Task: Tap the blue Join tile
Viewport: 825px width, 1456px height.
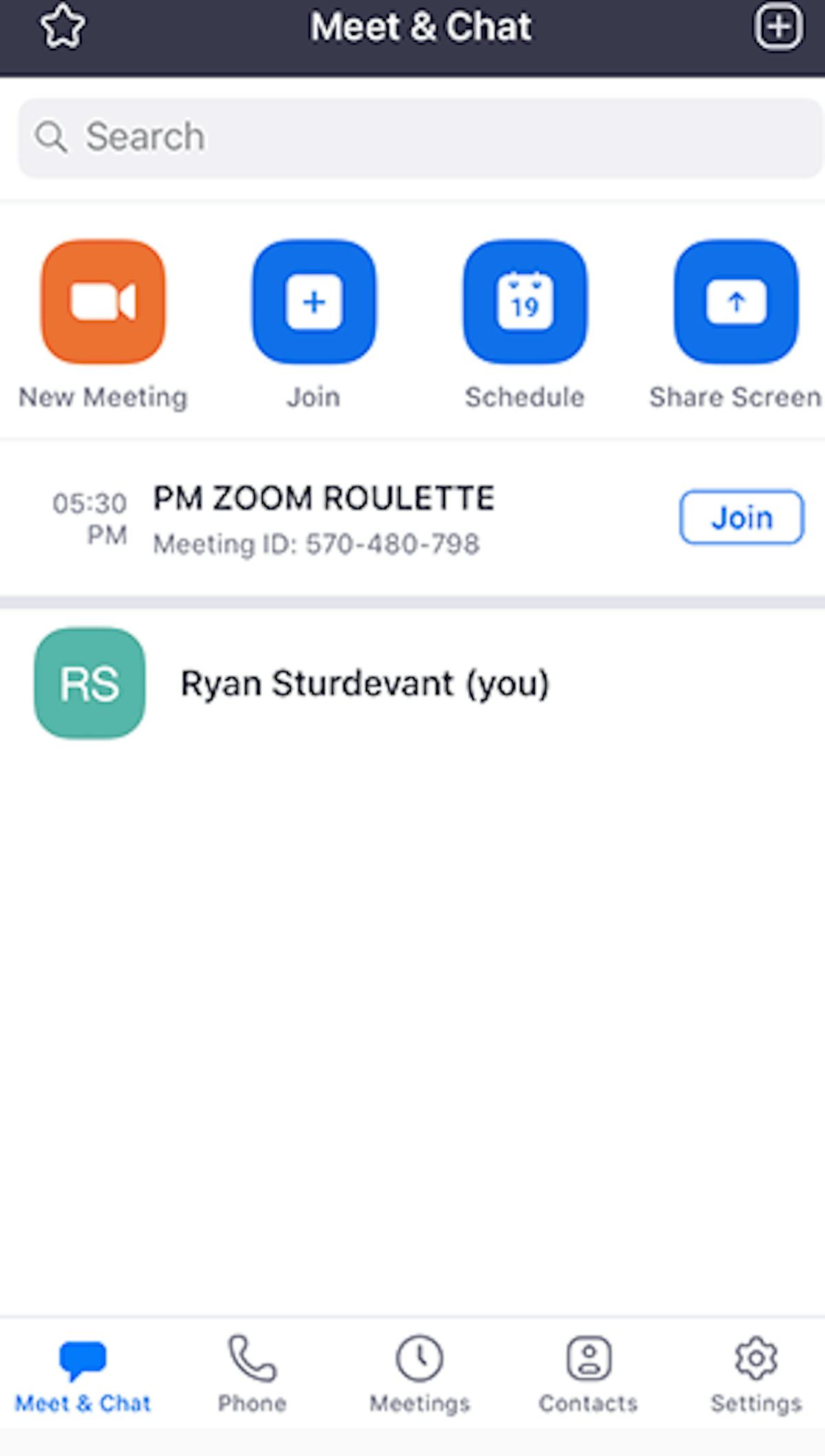Action: coord(314,302)
